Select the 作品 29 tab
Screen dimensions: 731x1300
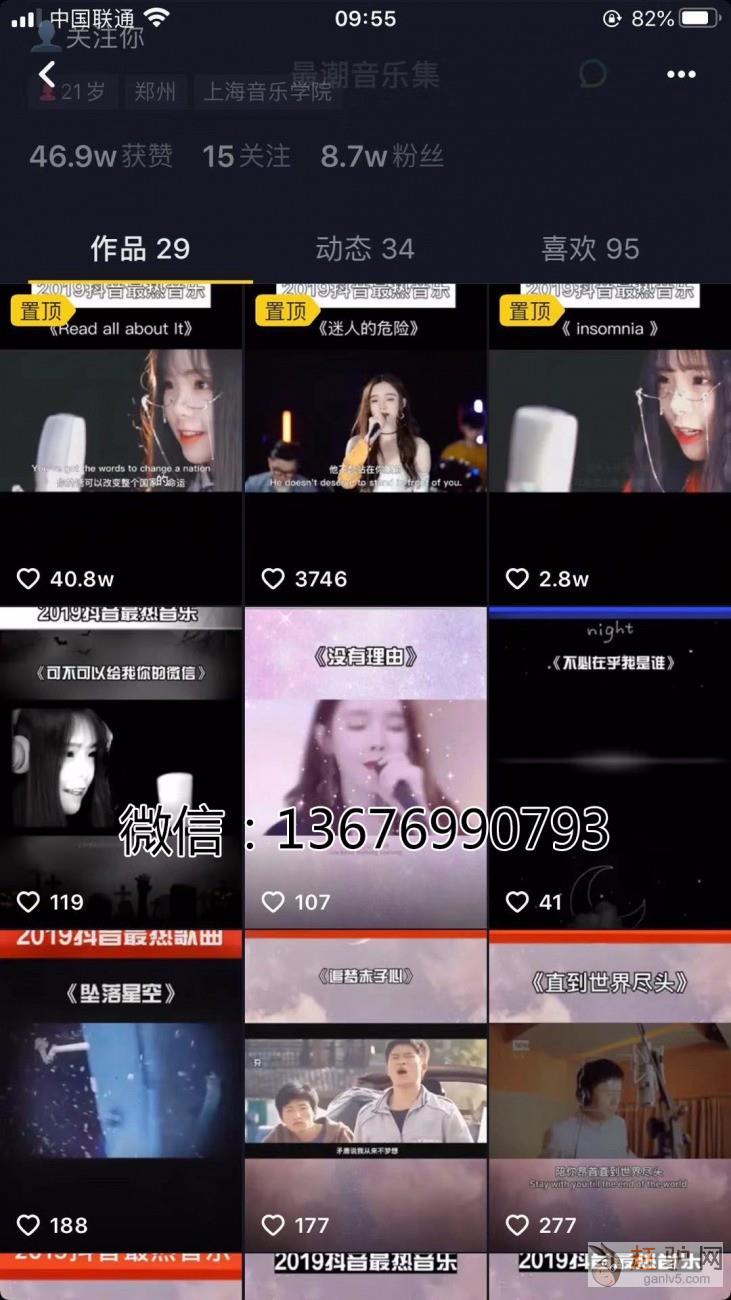tap(140, 248)
